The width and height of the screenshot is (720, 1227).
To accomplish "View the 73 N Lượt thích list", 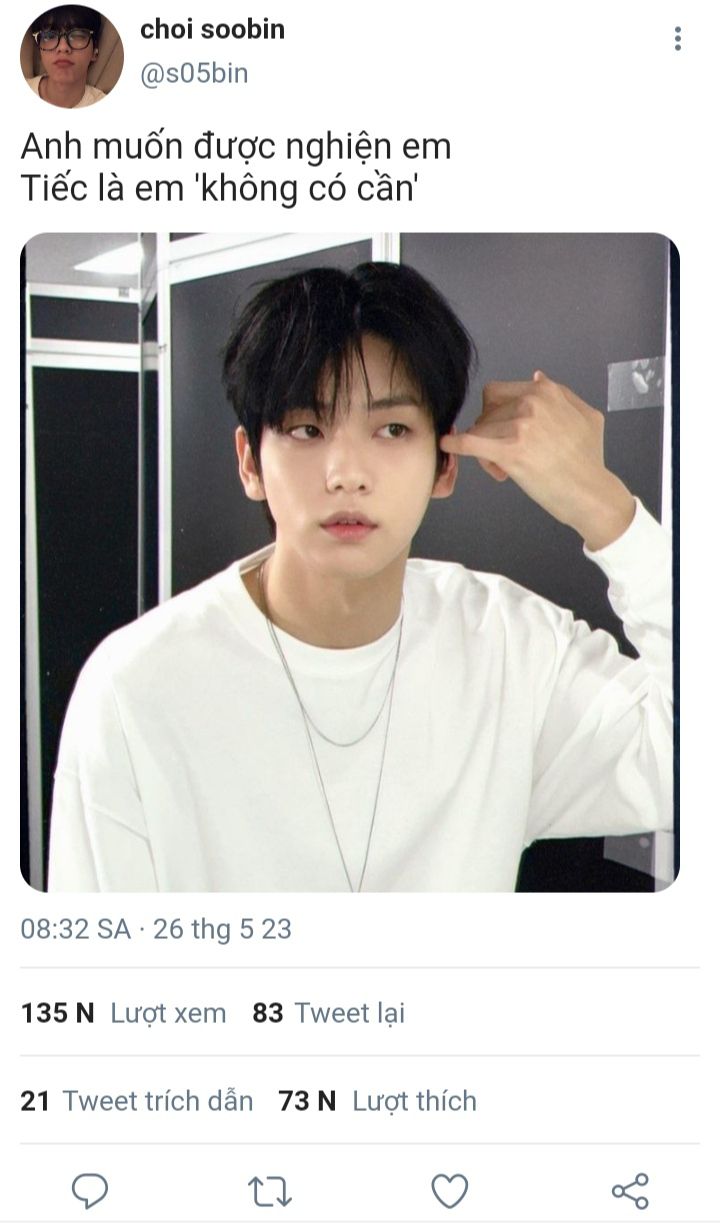I will 378,1101.
